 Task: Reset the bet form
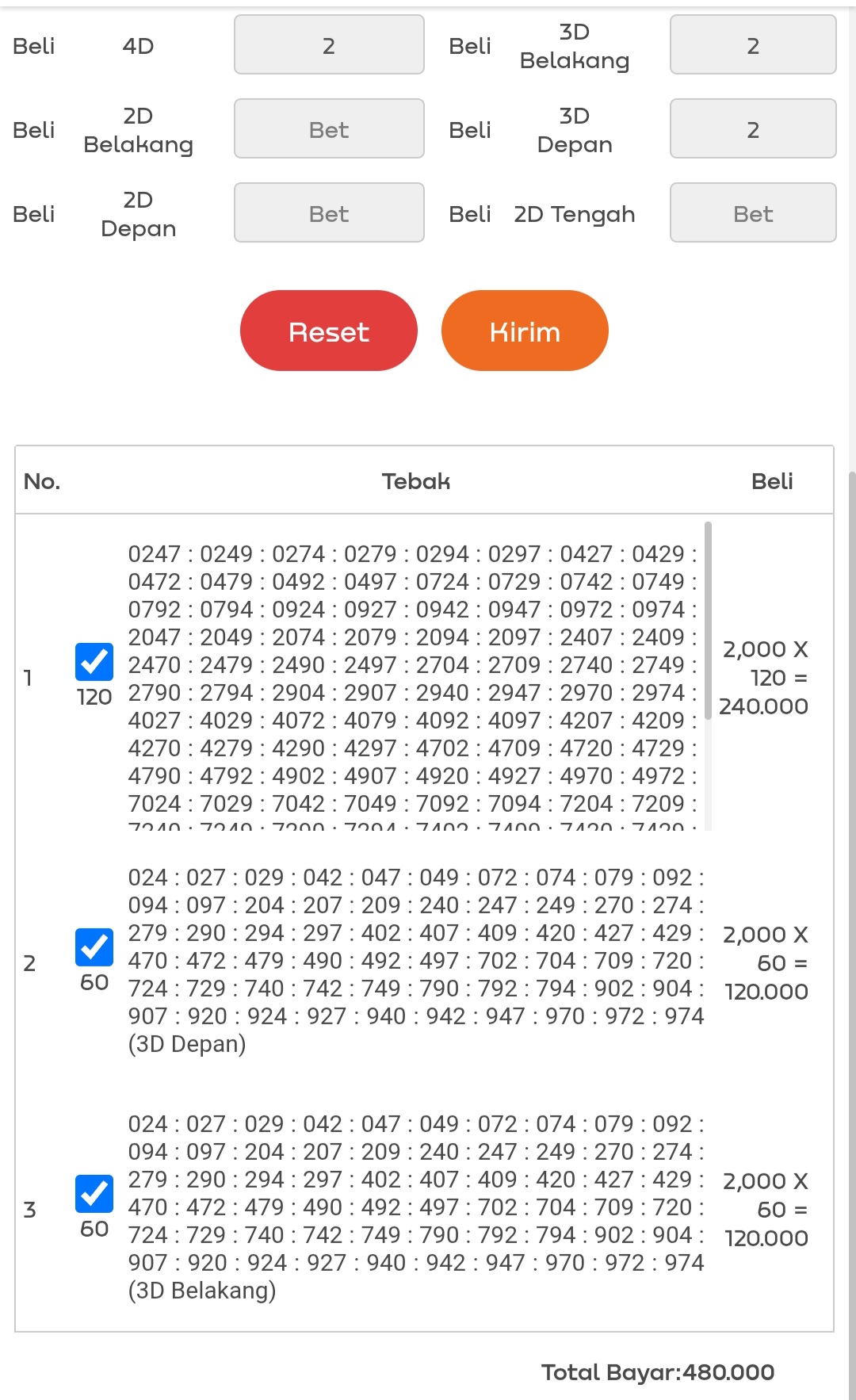pos(329,331)
